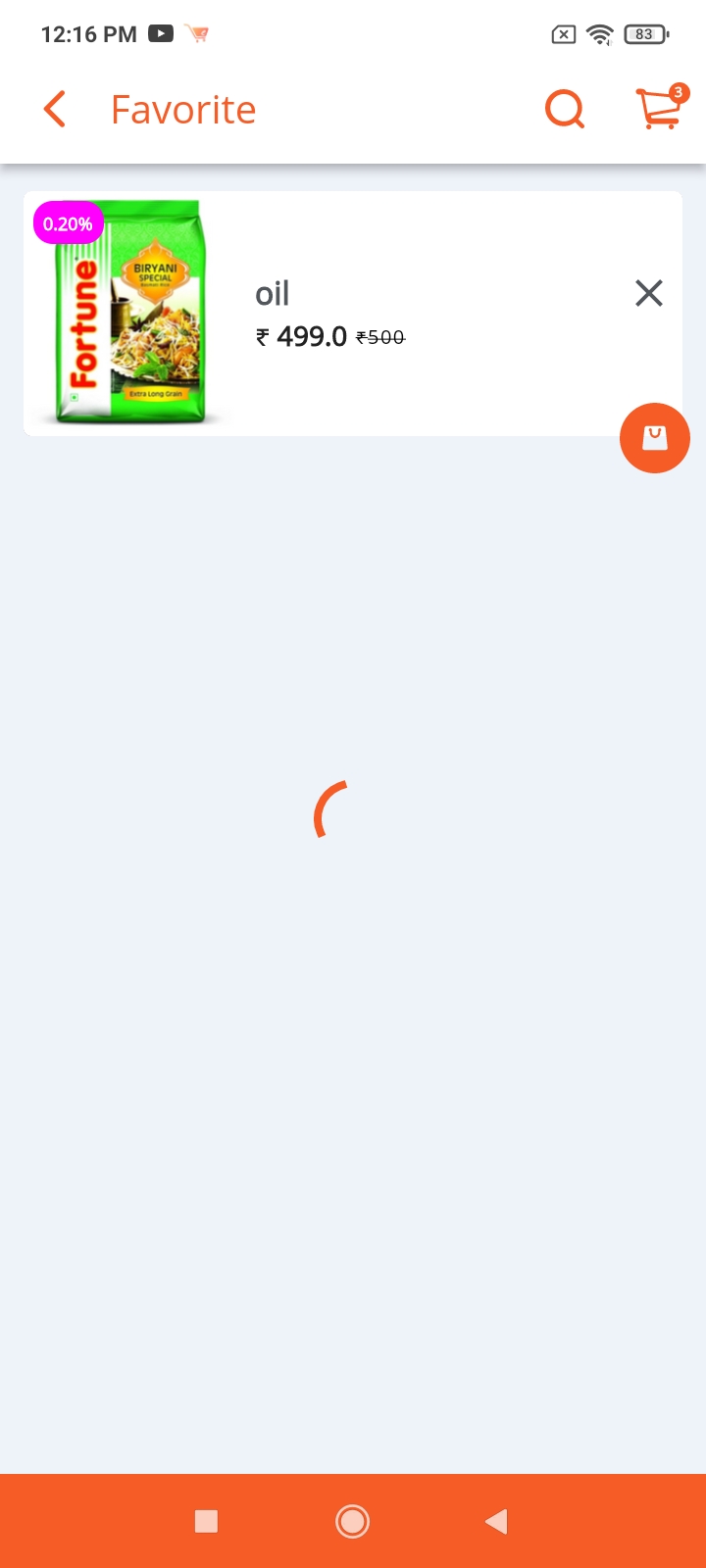
Task: Open search from the top bar
Action: click(565, 110)
